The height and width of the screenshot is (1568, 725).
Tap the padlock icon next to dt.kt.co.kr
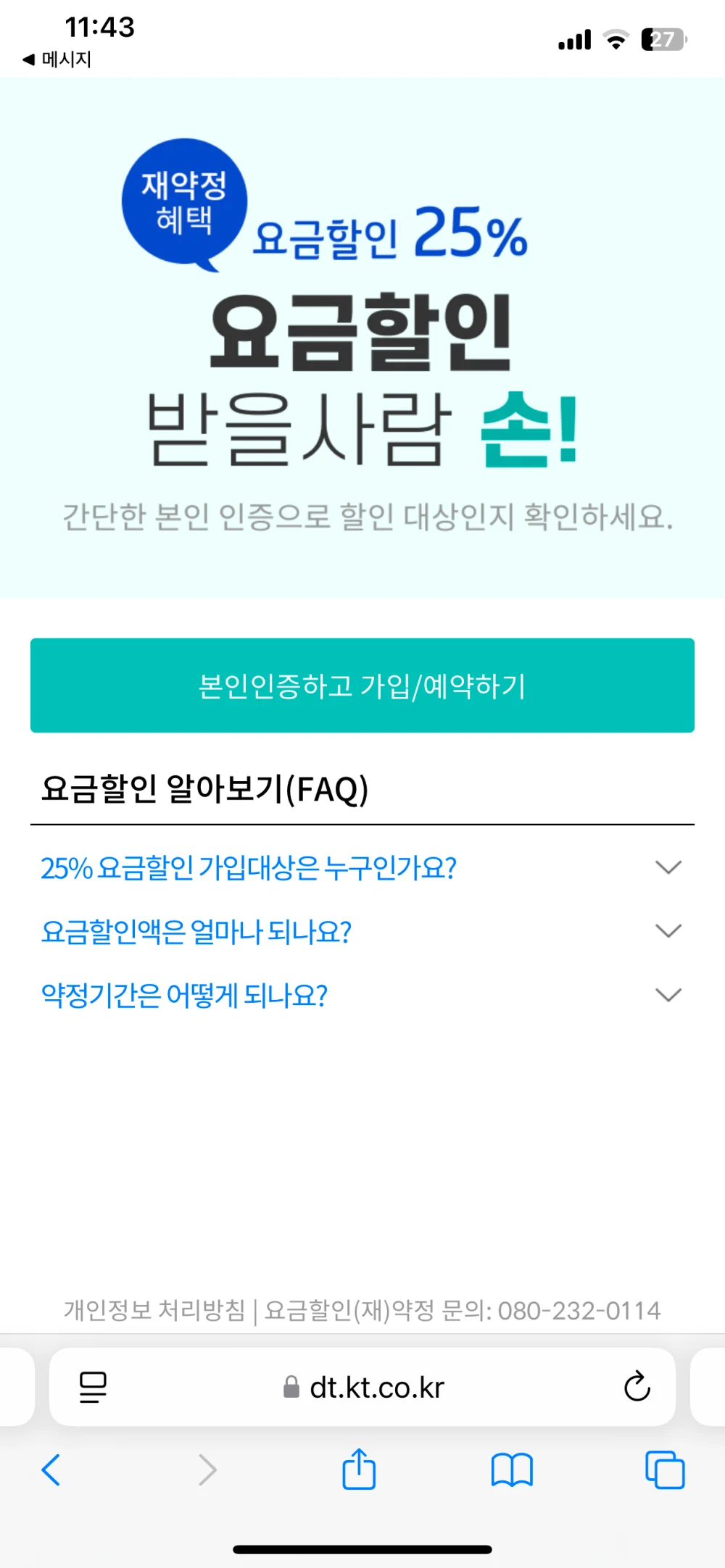click(291, 1387)
